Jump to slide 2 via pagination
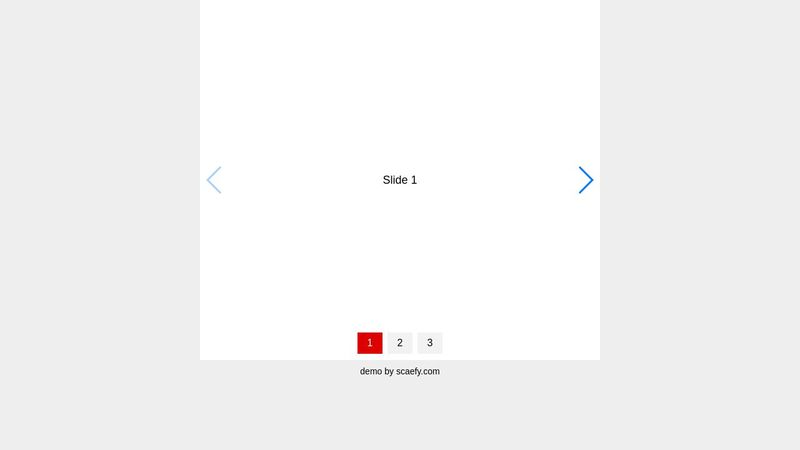This screenshot has height=450, width=800. (x=400, y=343)
